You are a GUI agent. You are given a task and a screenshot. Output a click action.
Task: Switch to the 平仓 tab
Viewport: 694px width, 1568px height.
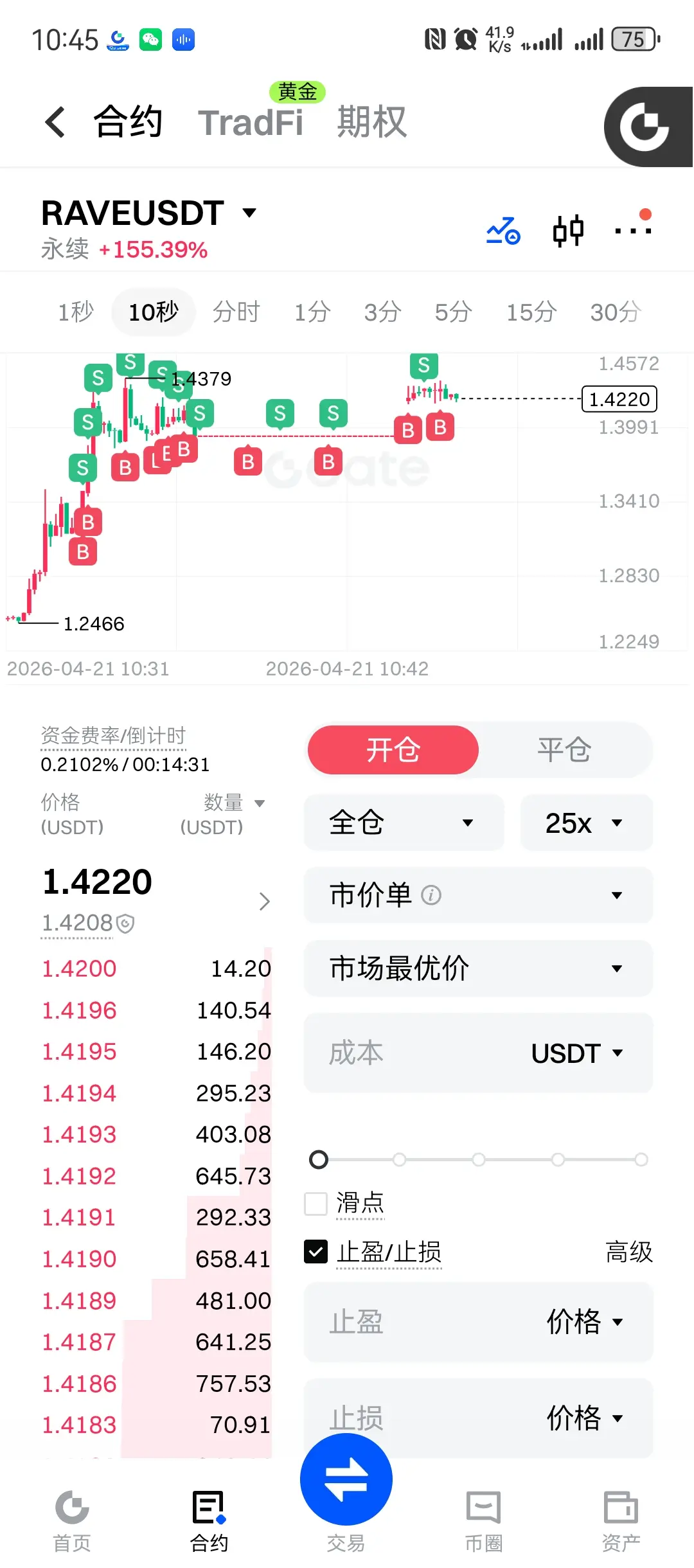[564, 750]
